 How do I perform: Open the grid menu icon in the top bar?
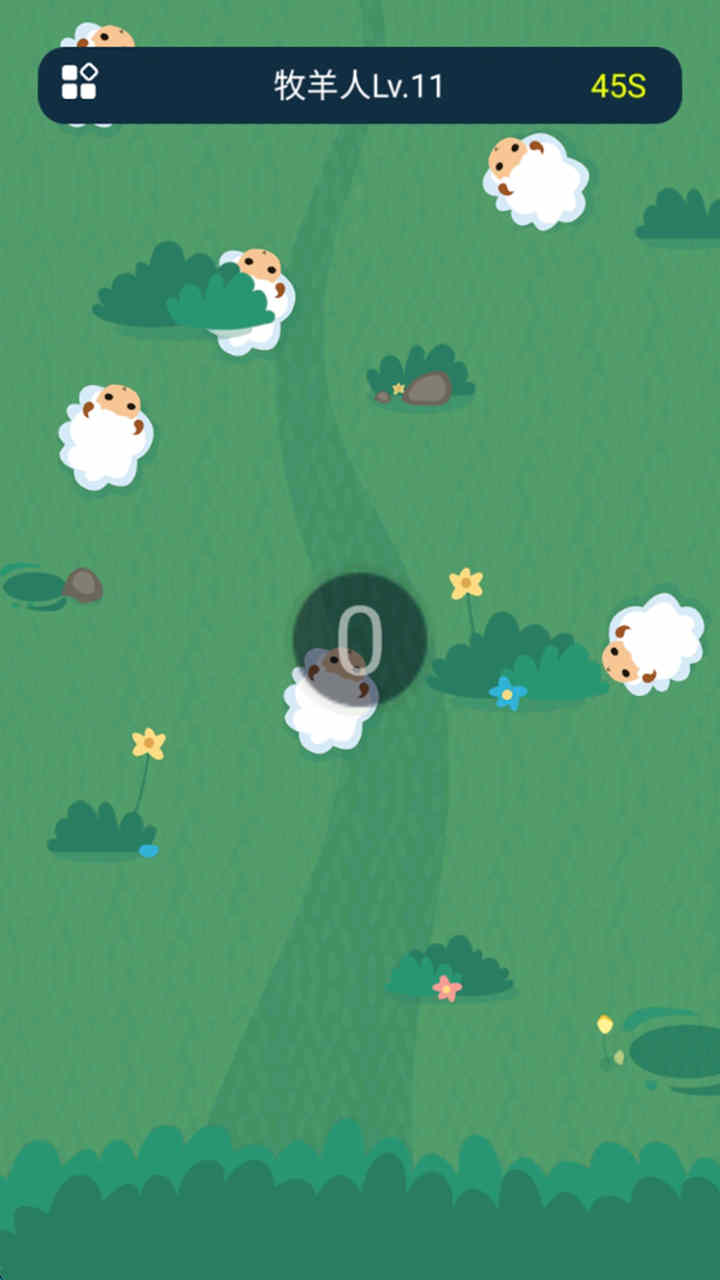point(79,82)
